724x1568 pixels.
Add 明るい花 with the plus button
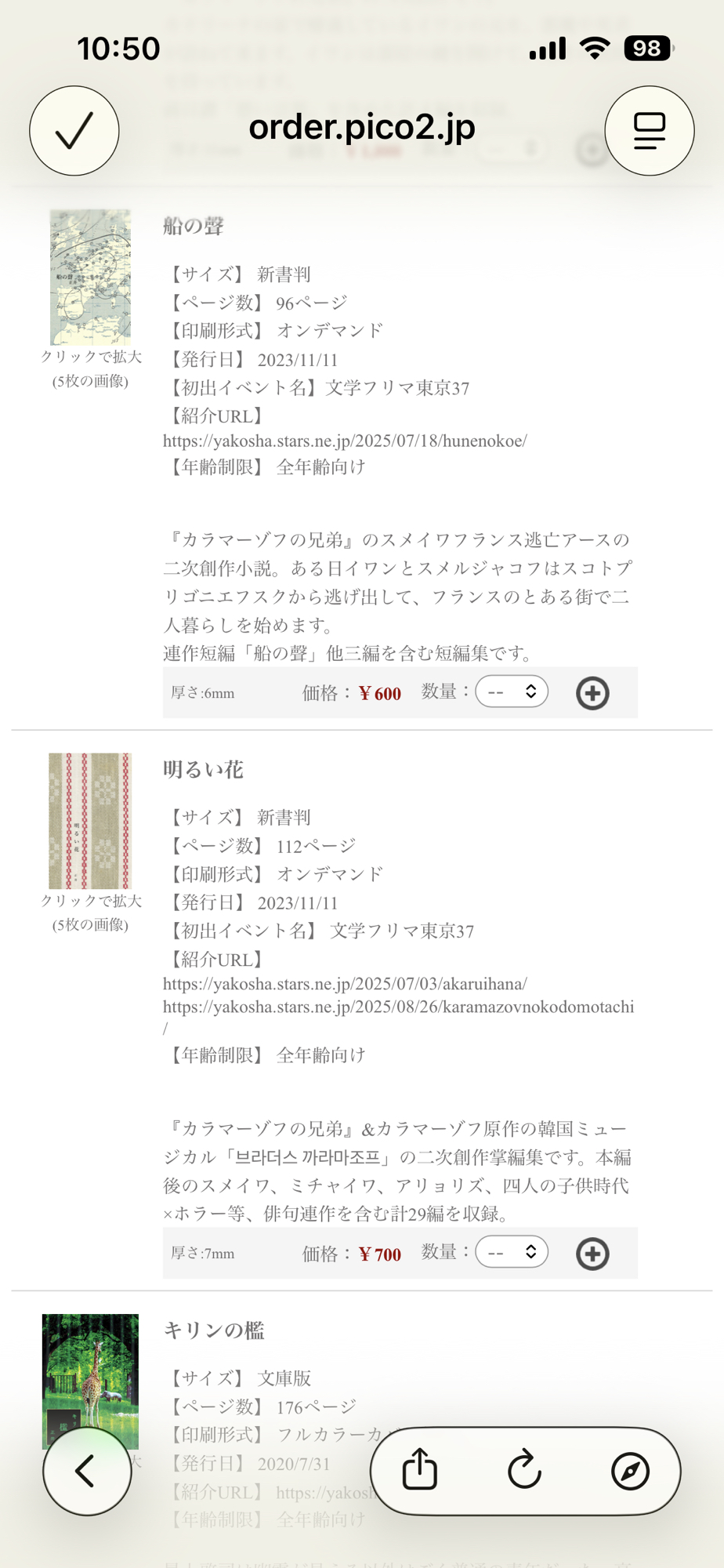(592, 1254)
